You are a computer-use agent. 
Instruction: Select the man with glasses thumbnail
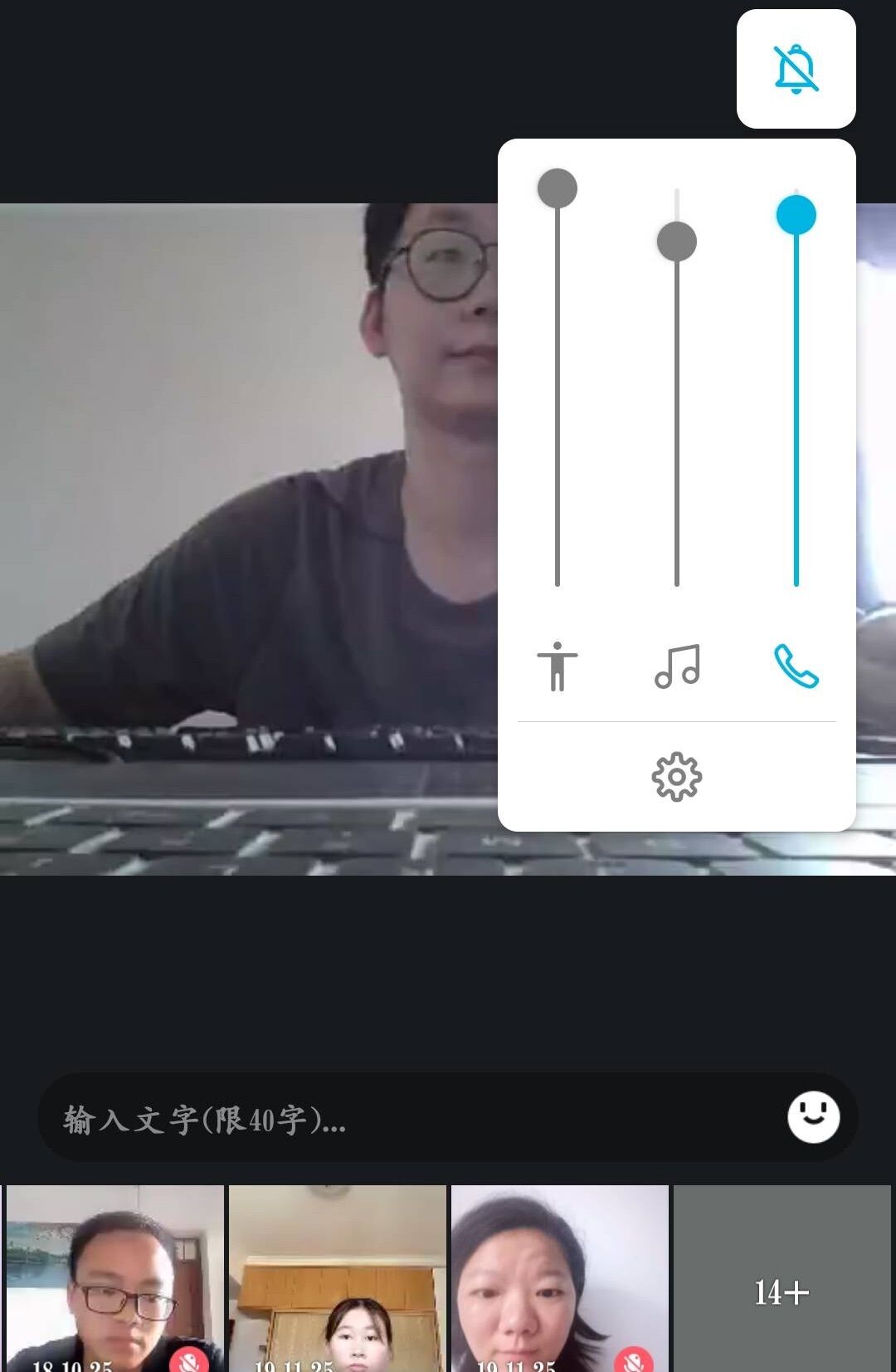(x=115, y=1278)
